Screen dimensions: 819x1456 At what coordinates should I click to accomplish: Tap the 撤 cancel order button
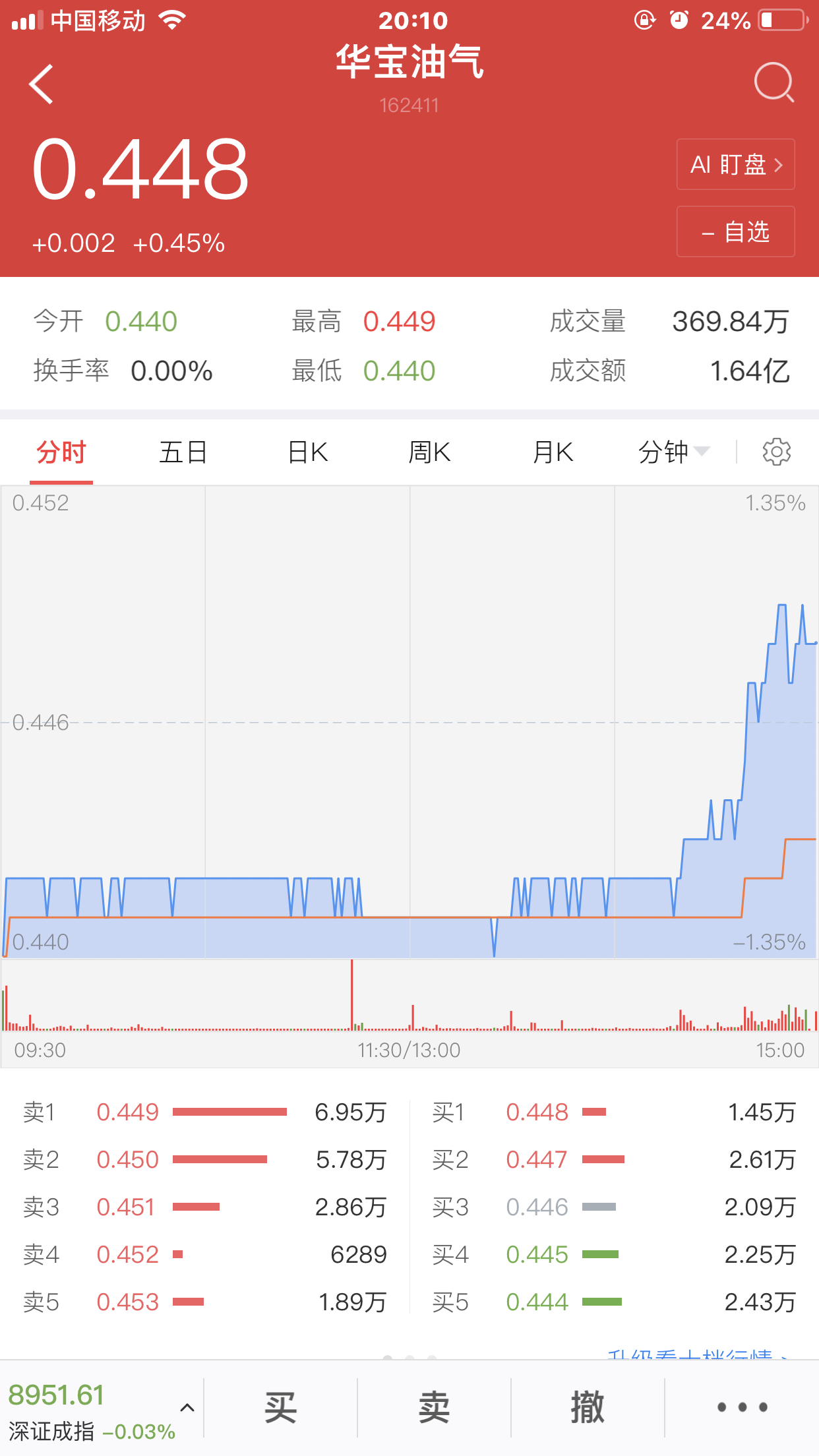(588, 1407)
